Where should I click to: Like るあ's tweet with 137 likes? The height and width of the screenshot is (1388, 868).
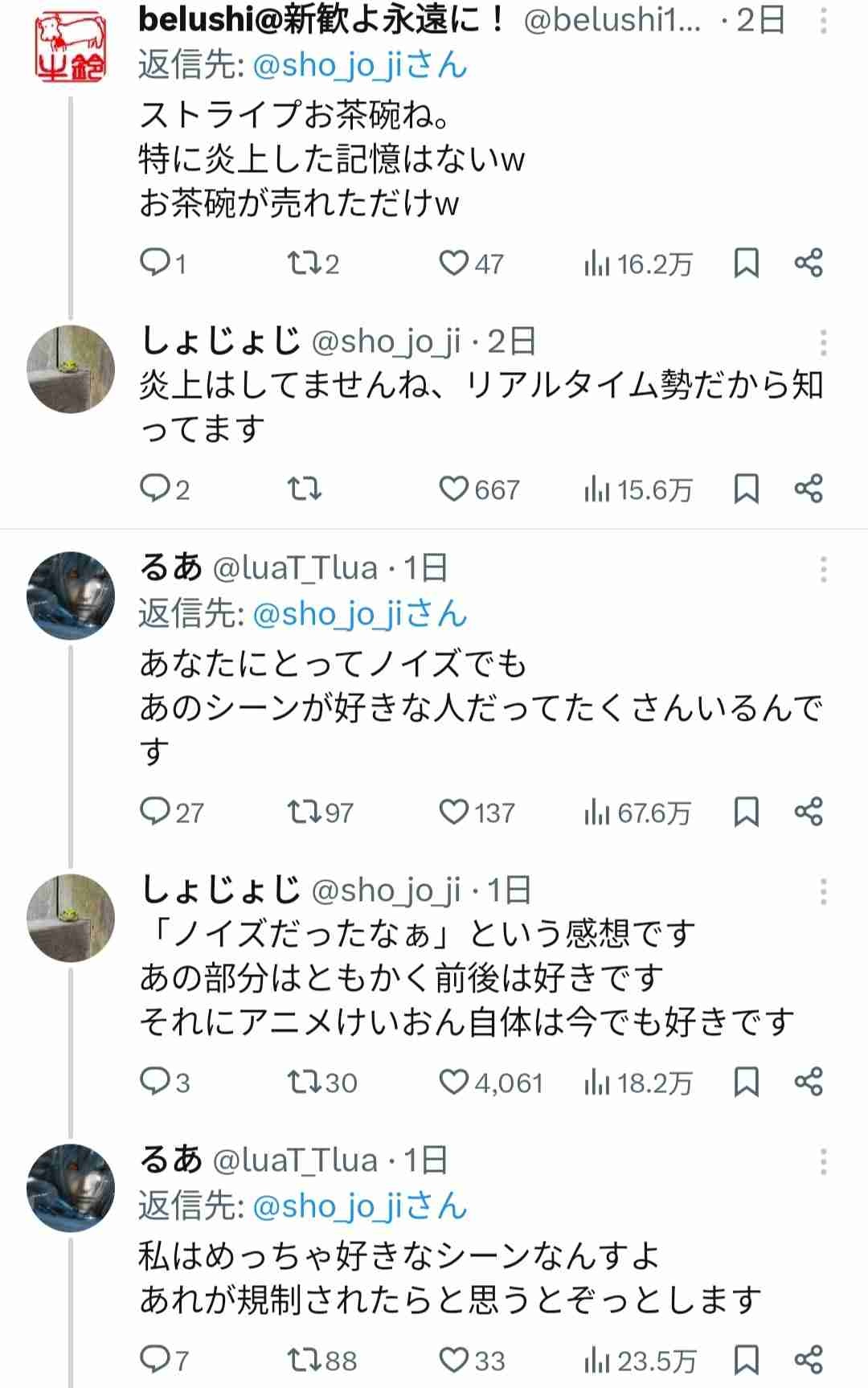[454, 812]
